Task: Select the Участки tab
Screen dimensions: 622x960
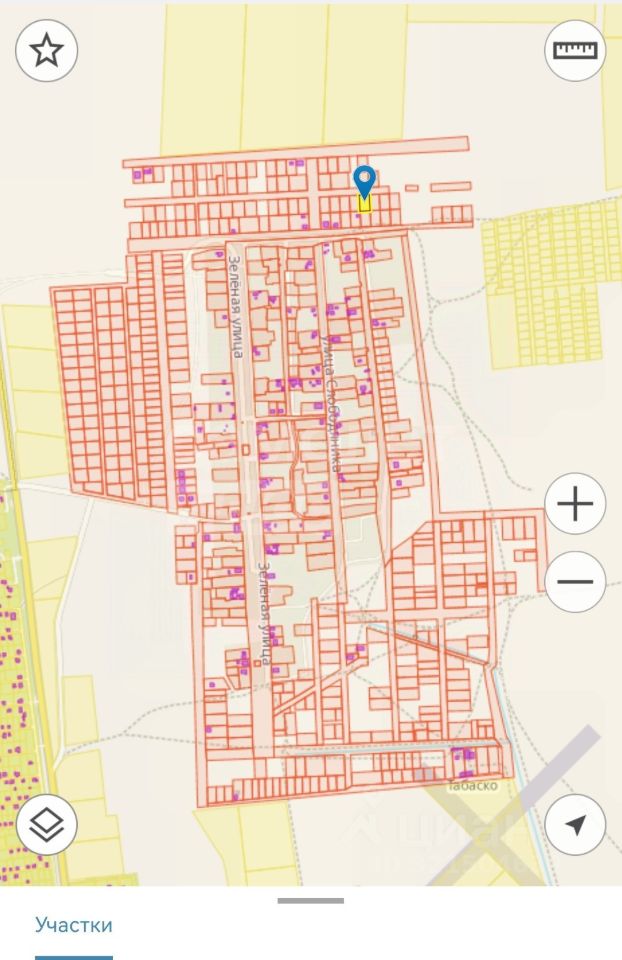Action: click(x=74, y=925)
